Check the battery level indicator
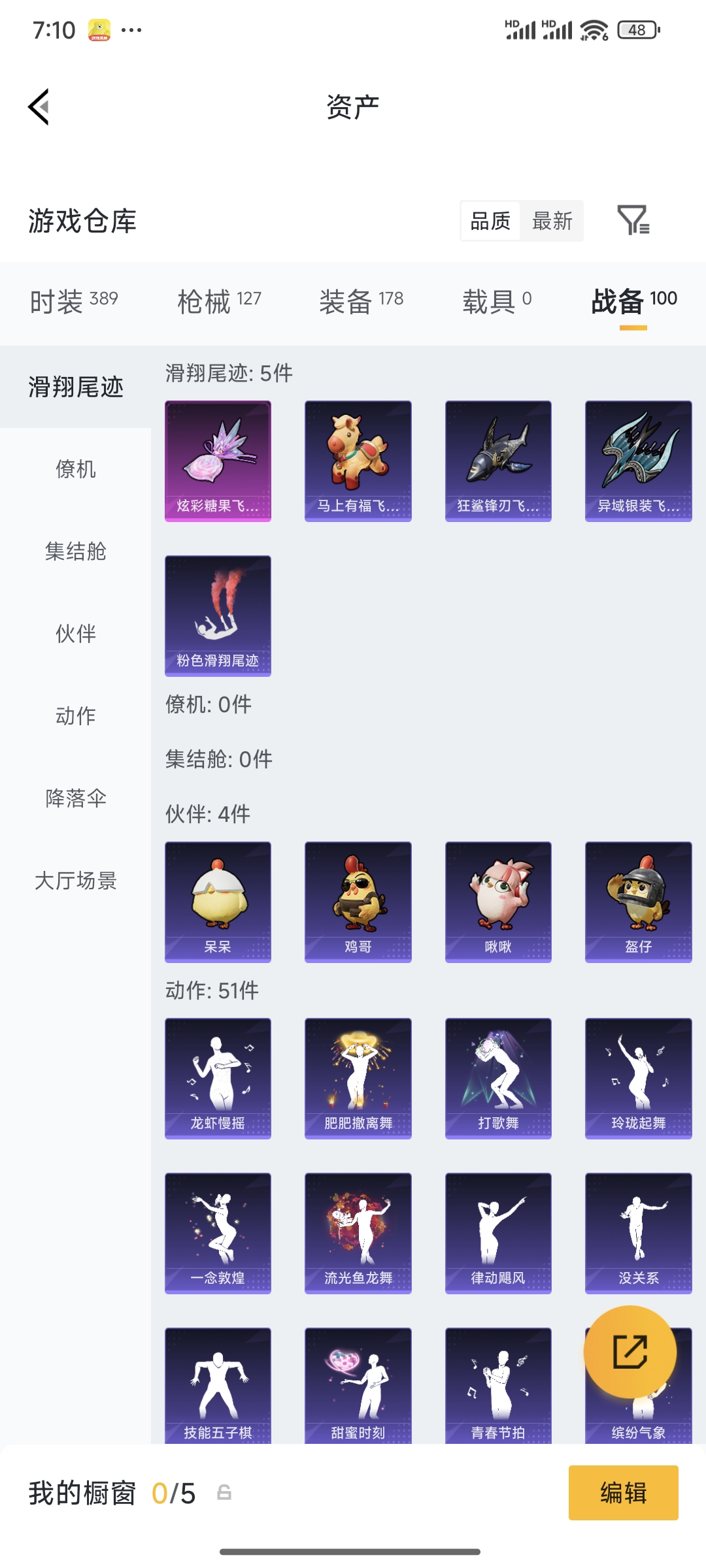706x1568 pixels. point(637,27)
